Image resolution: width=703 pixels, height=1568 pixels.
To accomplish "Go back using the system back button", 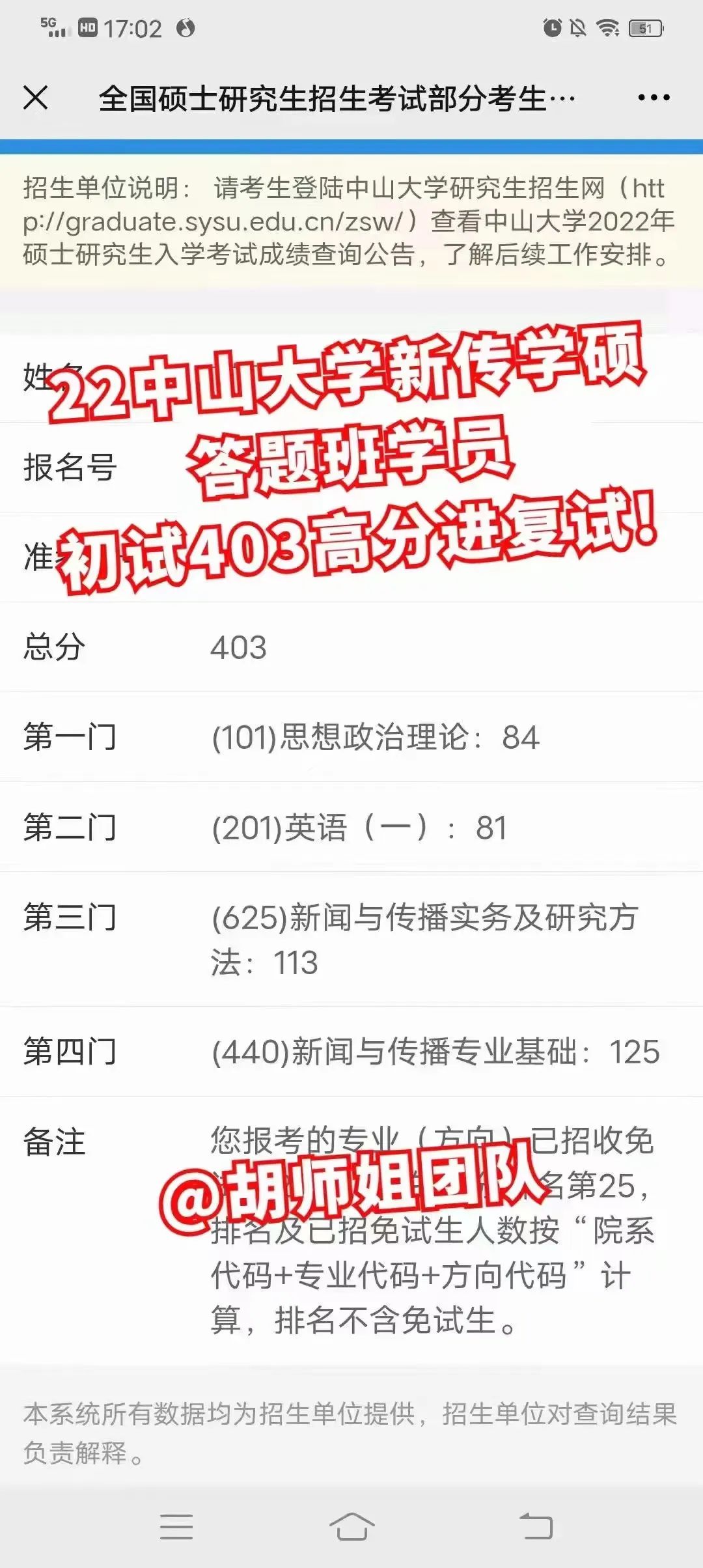I will click(x=536, y=1526).
